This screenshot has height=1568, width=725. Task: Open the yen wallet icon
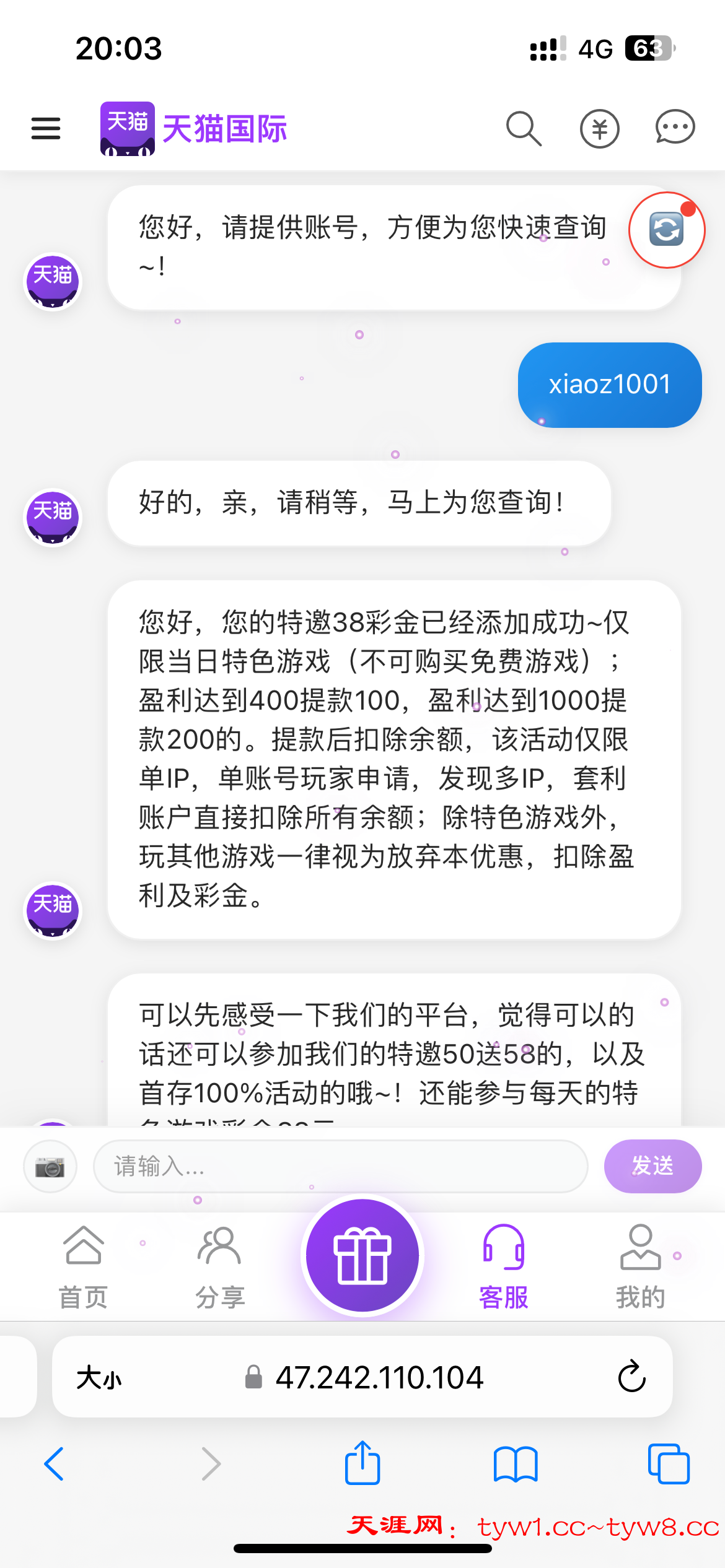pyautogui.click(x=599, y=129)
